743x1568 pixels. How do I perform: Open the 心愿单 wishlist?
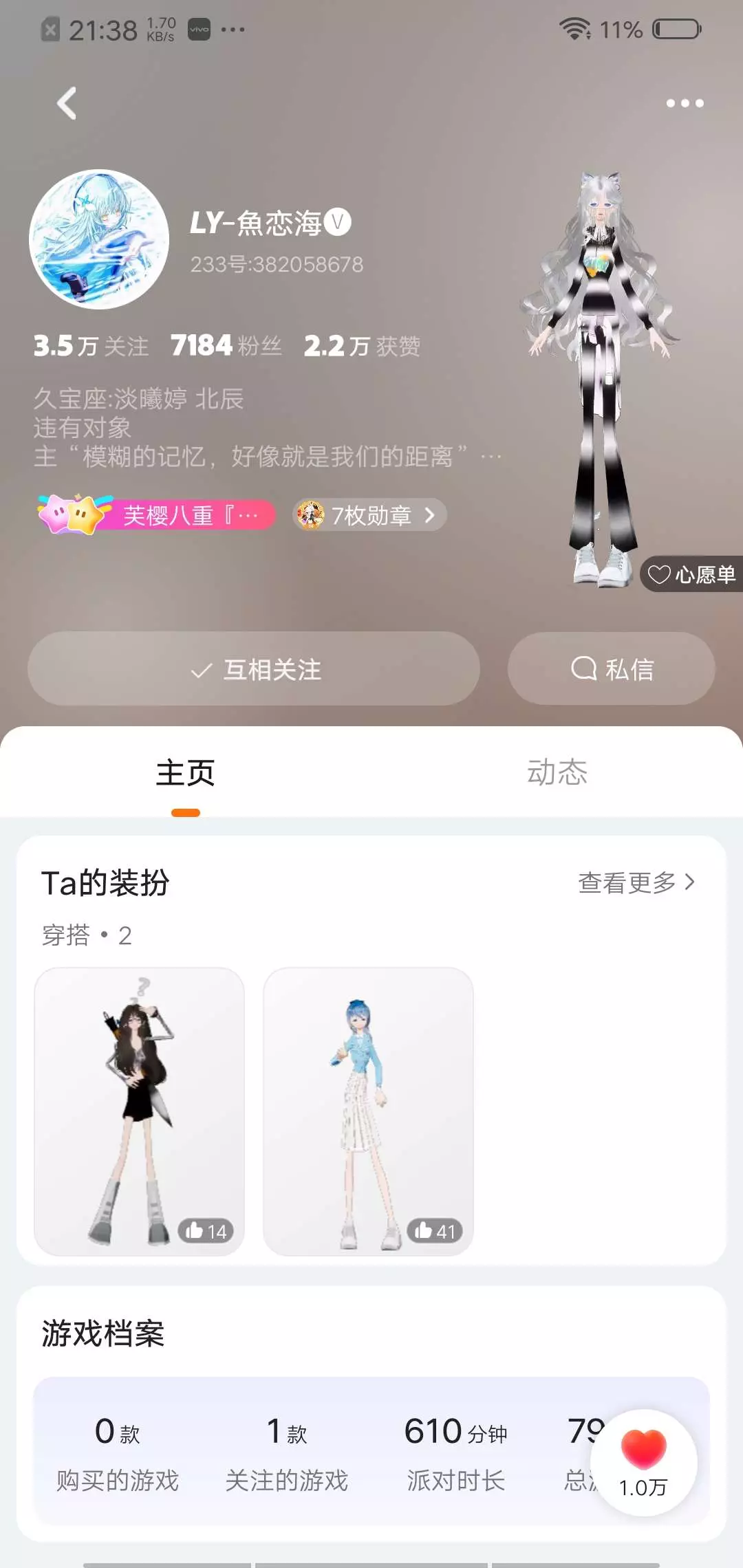point(691,574)
